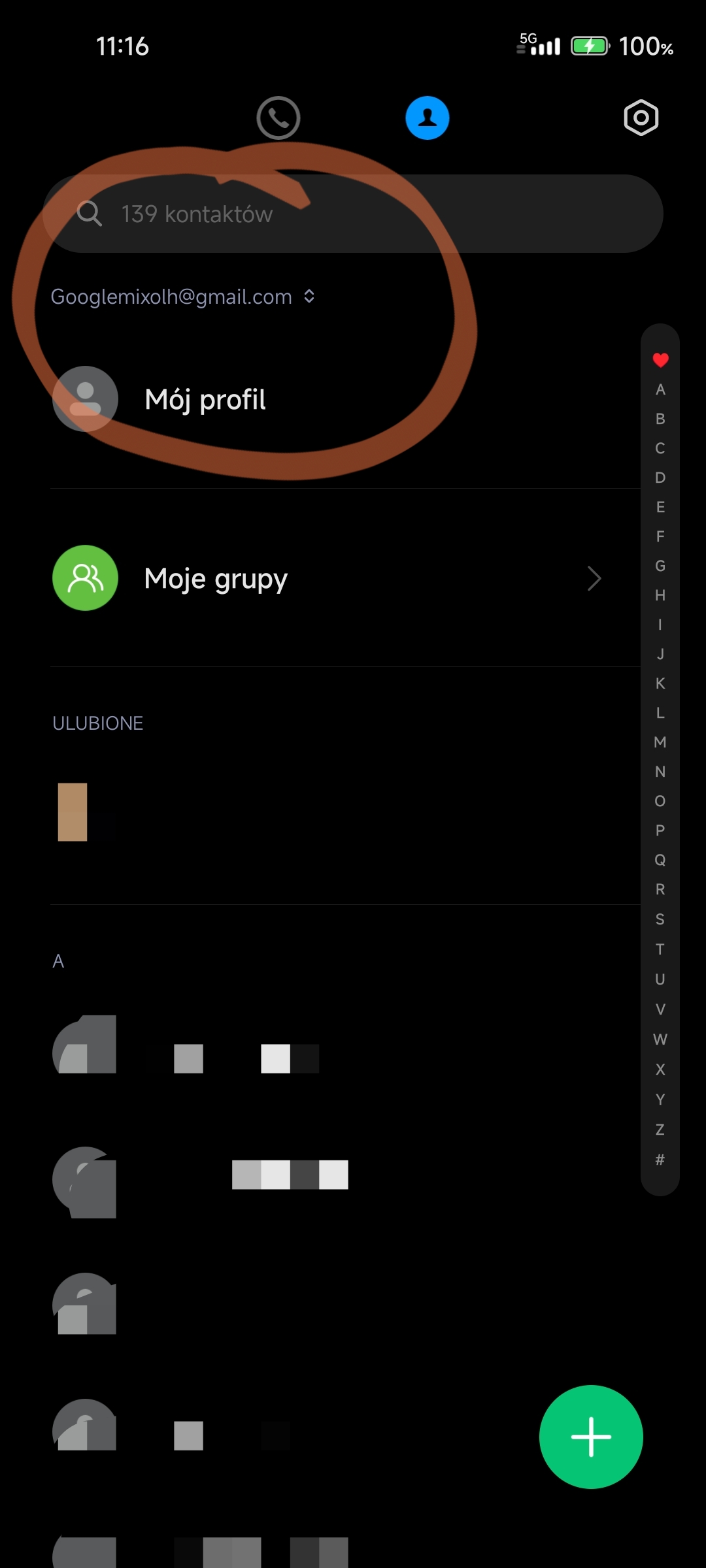Viewport: 706px width, 1568px height.
Task: Select the contacts tab
Action: (427, 118)
